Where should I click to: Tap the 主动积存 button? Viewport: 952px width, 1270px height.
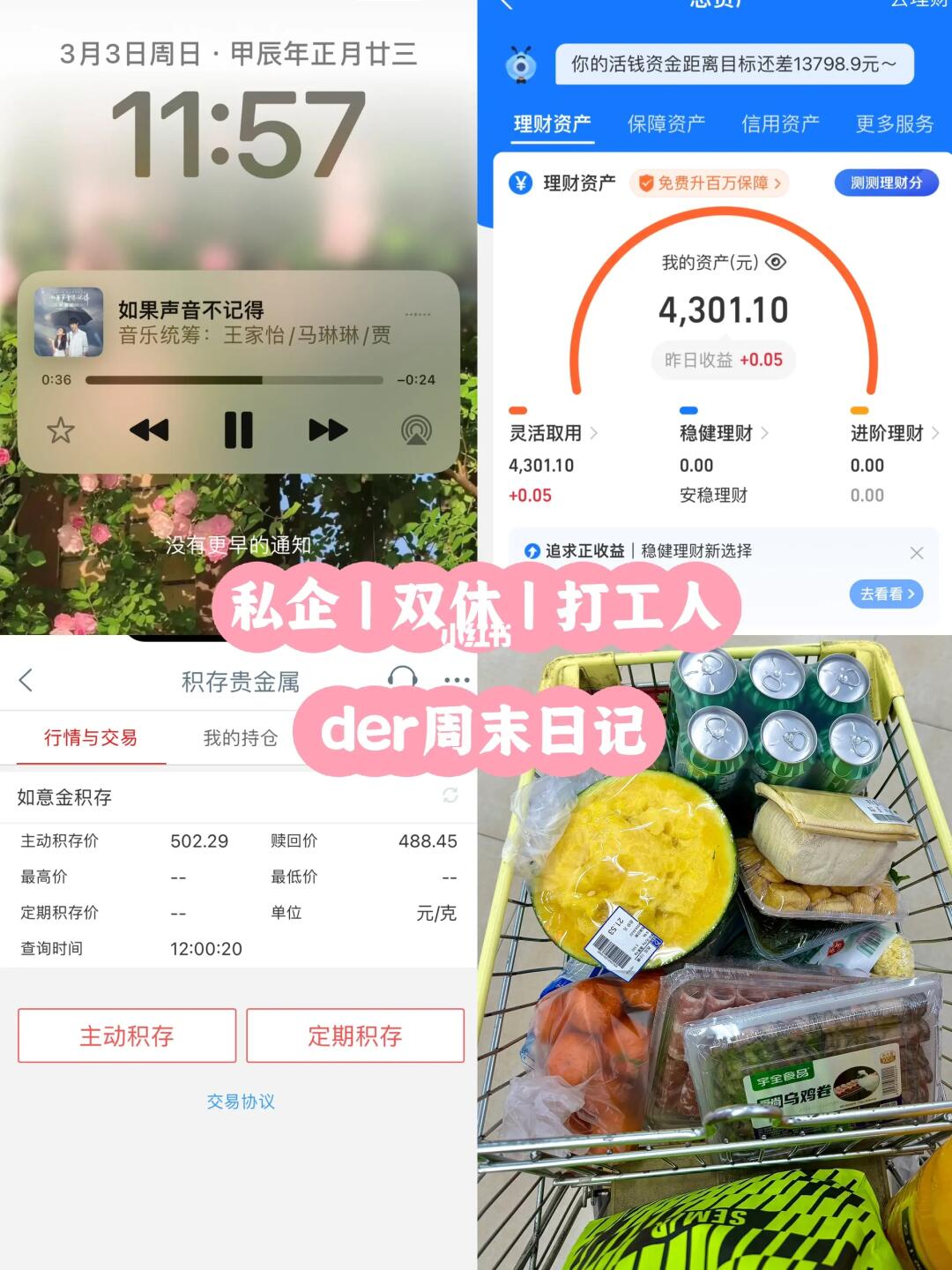click(x=127, y=1036)
